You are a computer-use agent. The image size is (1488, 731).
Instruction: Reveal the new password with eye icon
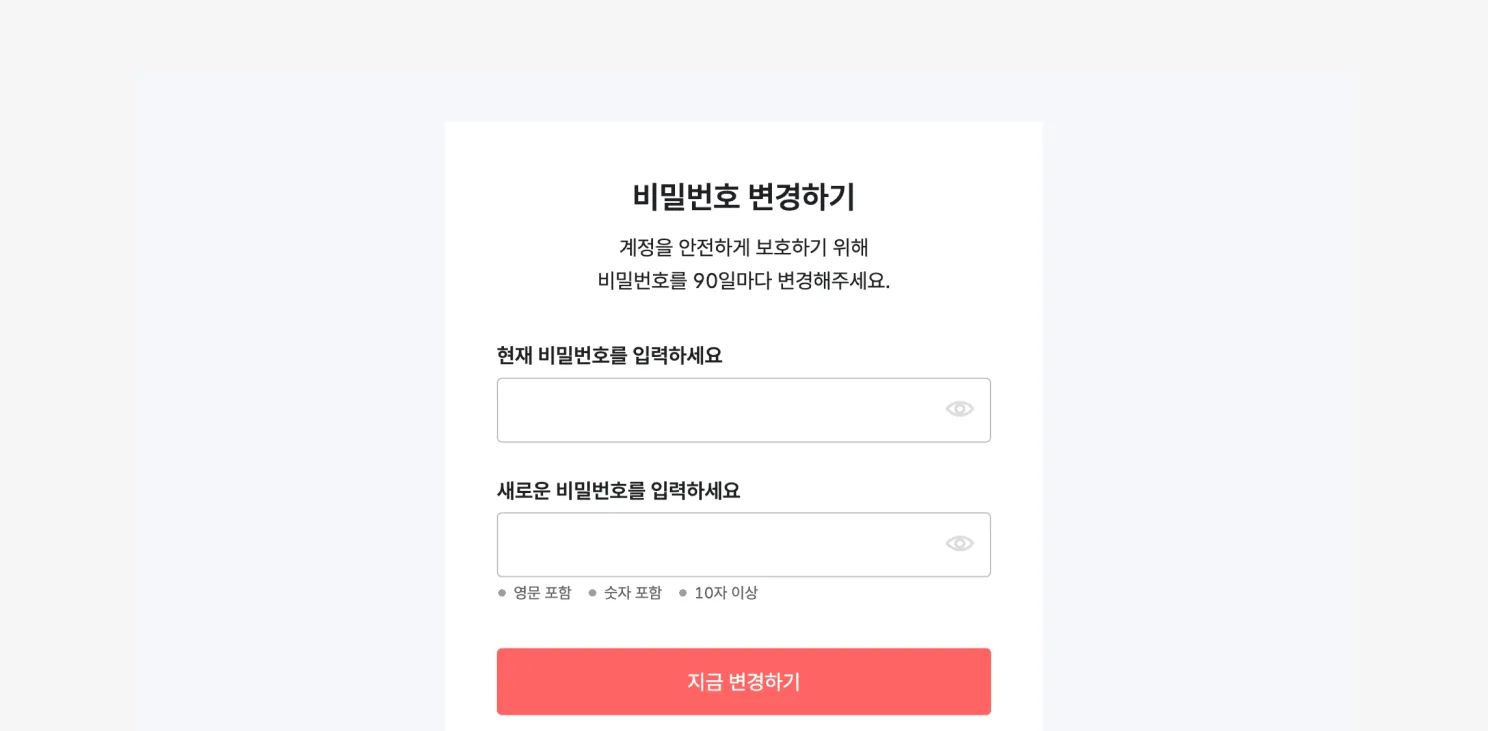point(959,544)
